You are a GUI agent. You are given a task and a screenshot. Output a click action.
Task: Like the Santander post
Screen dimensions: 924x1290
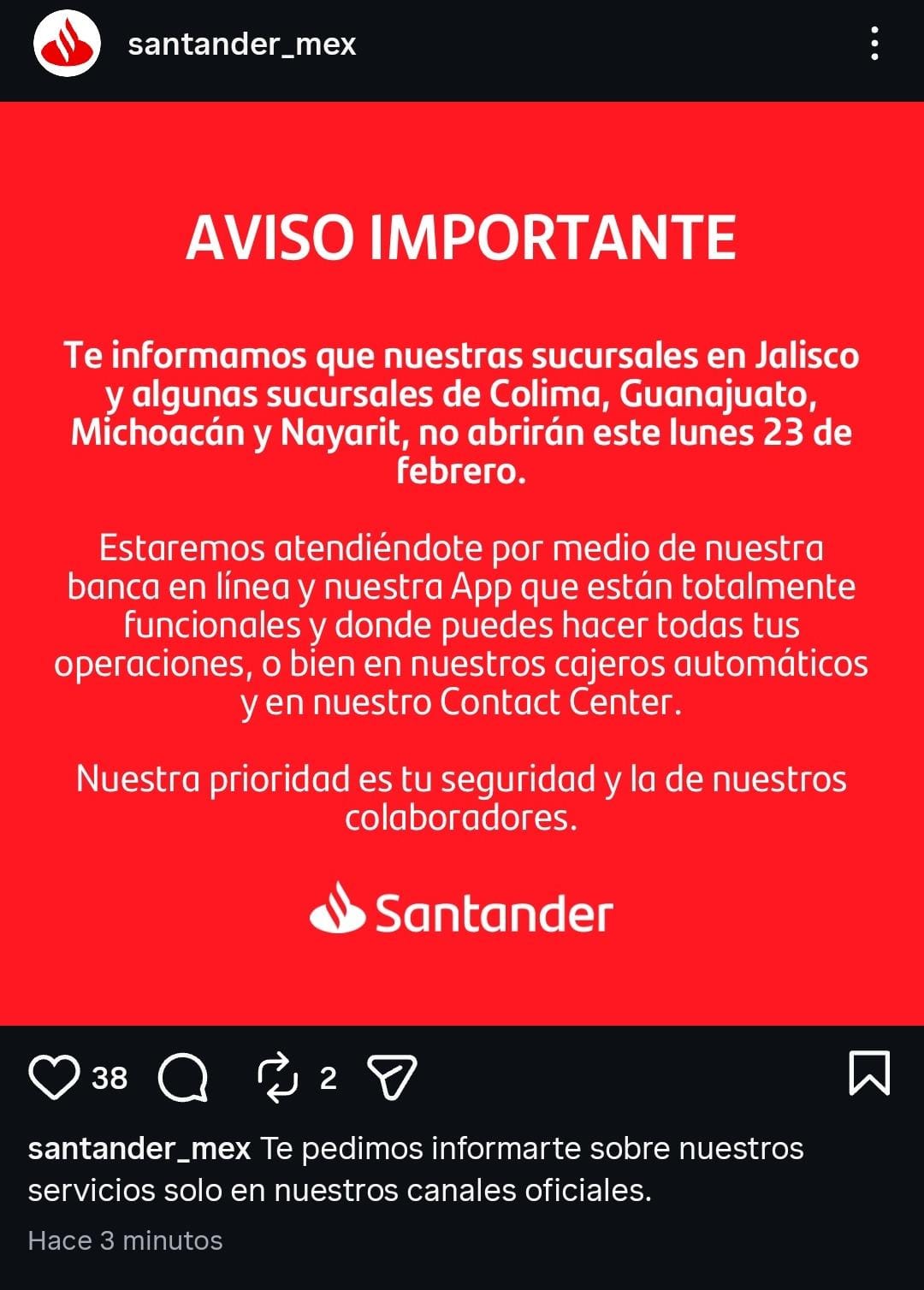click(55, 1076)
